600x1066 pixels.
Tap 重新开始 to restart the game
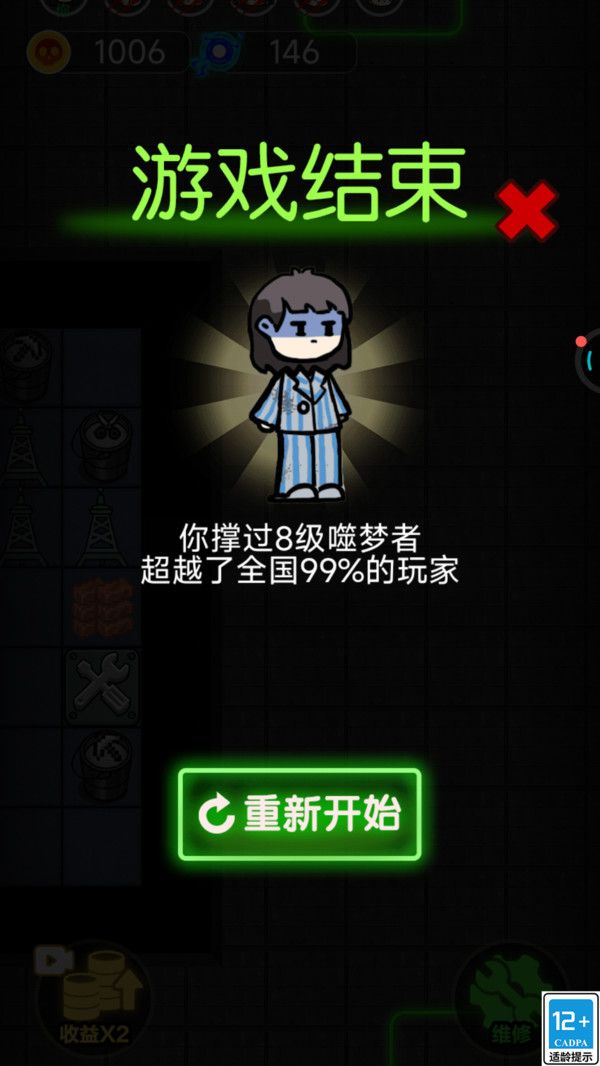pyautogui.click(x=300, y=814)
